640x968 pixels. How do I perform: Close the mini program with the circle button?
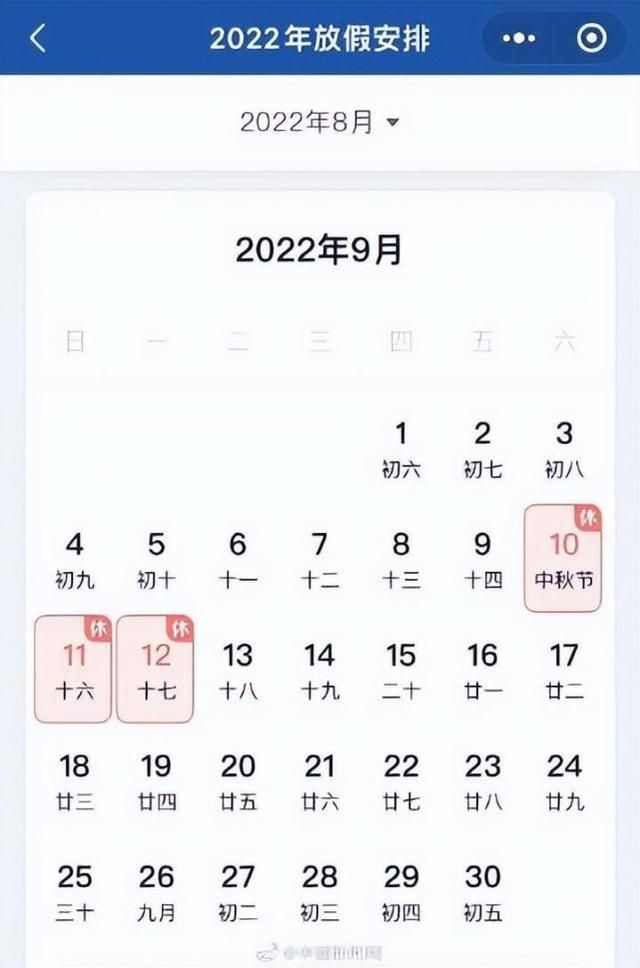pos(592,38)
